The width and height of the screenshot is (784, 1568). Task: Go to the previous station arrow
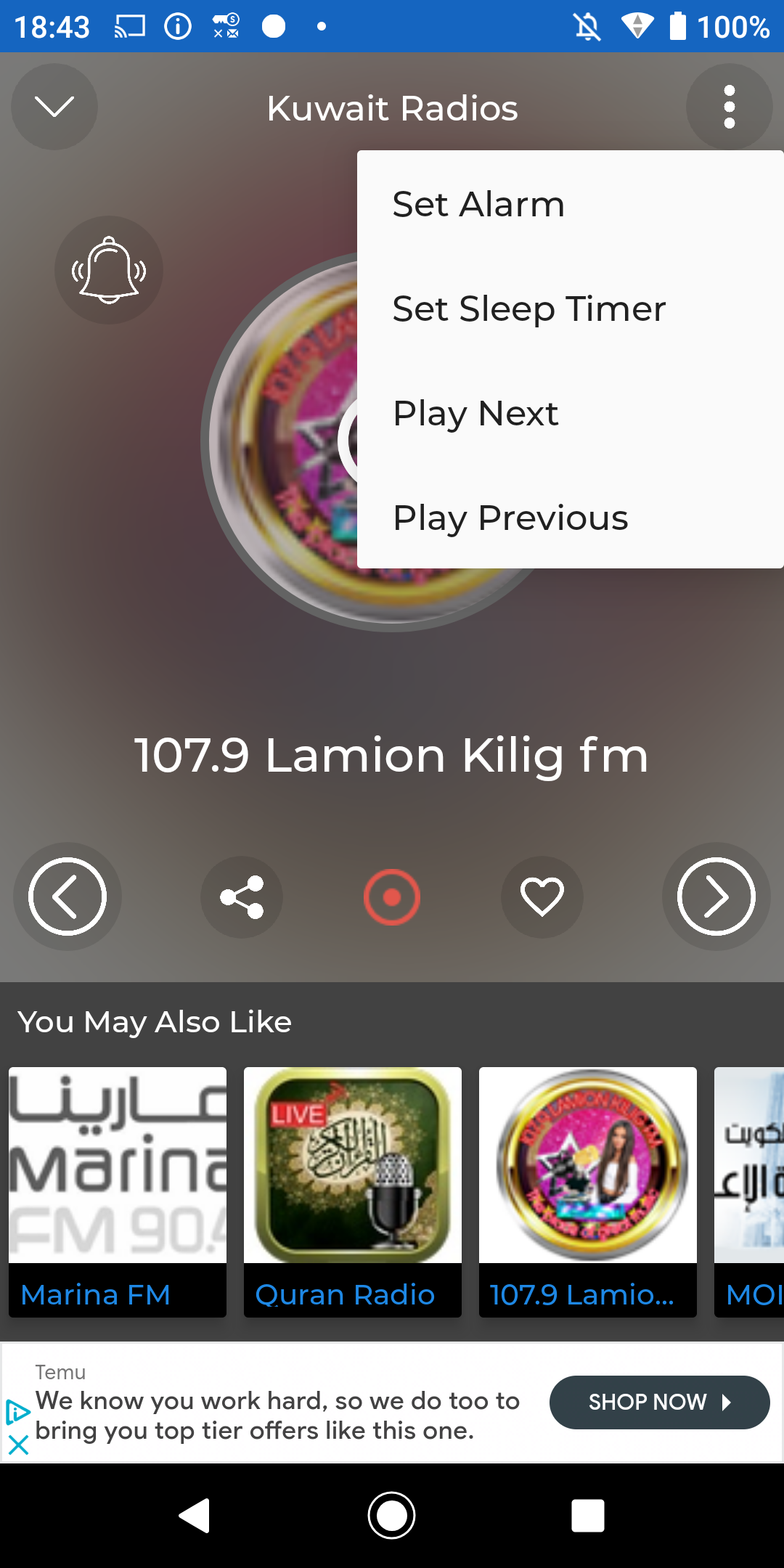pyautogui.click(x=68, y=897)
